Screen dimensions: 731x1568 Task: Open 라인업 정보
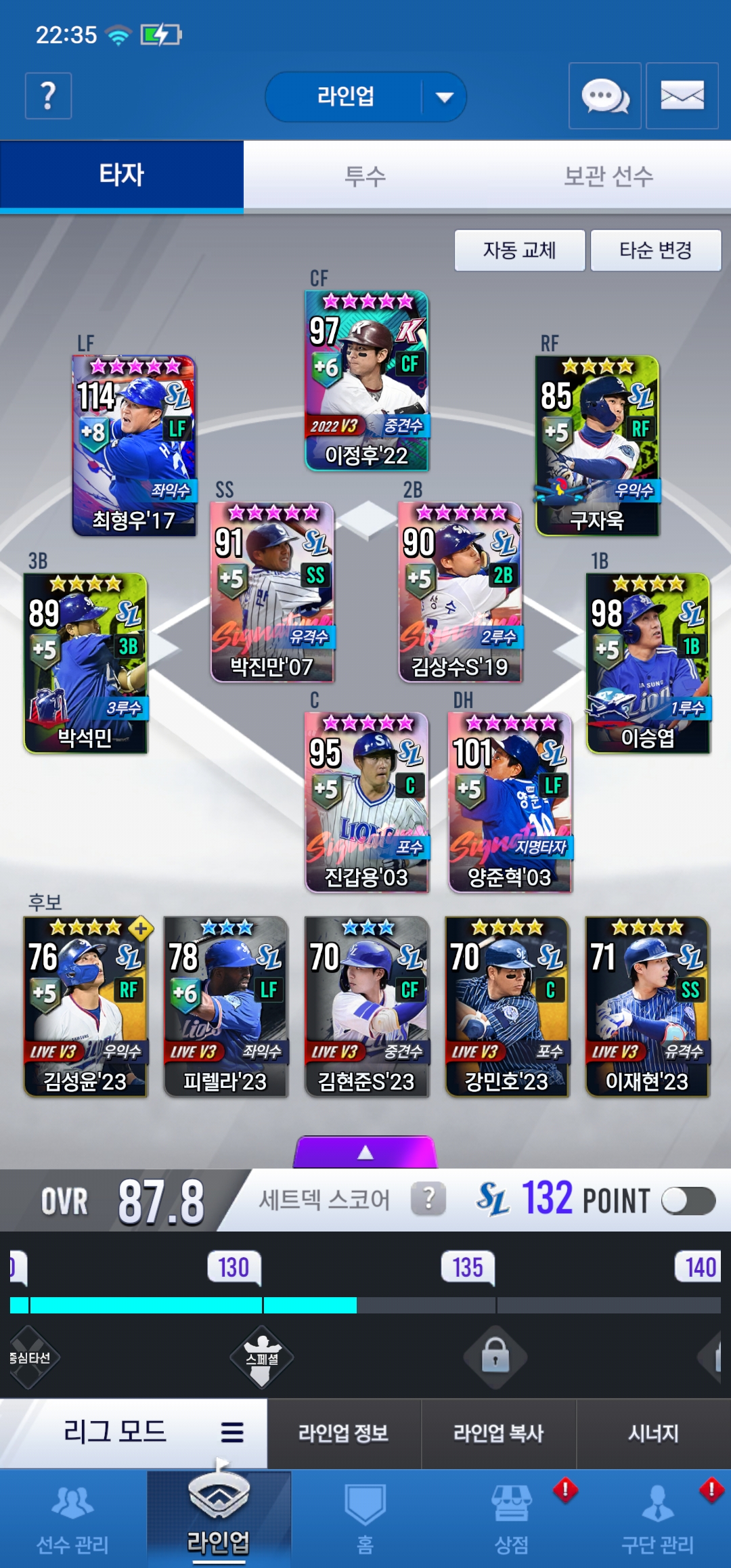point(343,1433)
